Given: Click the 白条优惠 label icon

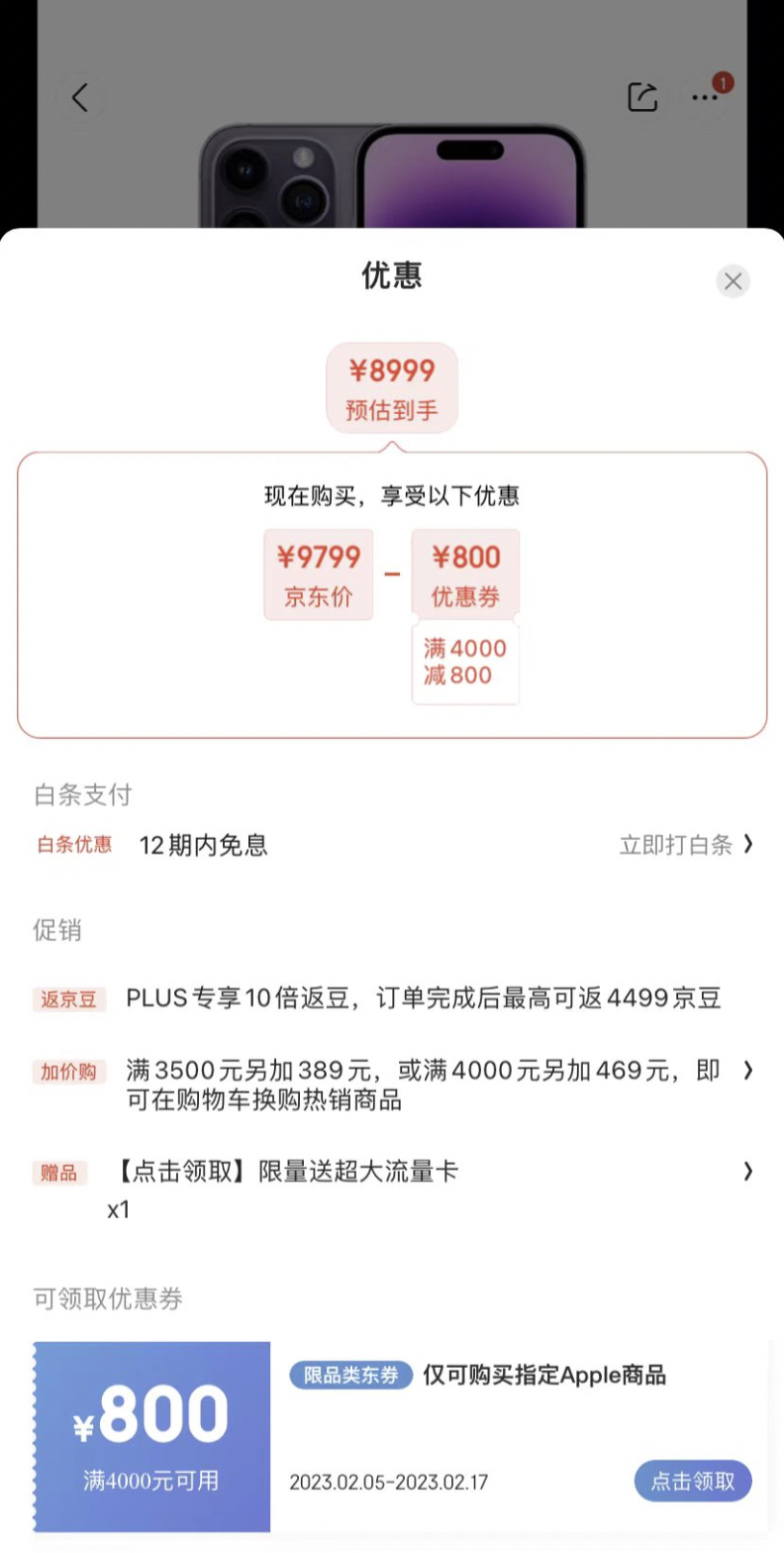Looking at the screenshot, I should 73,845.
